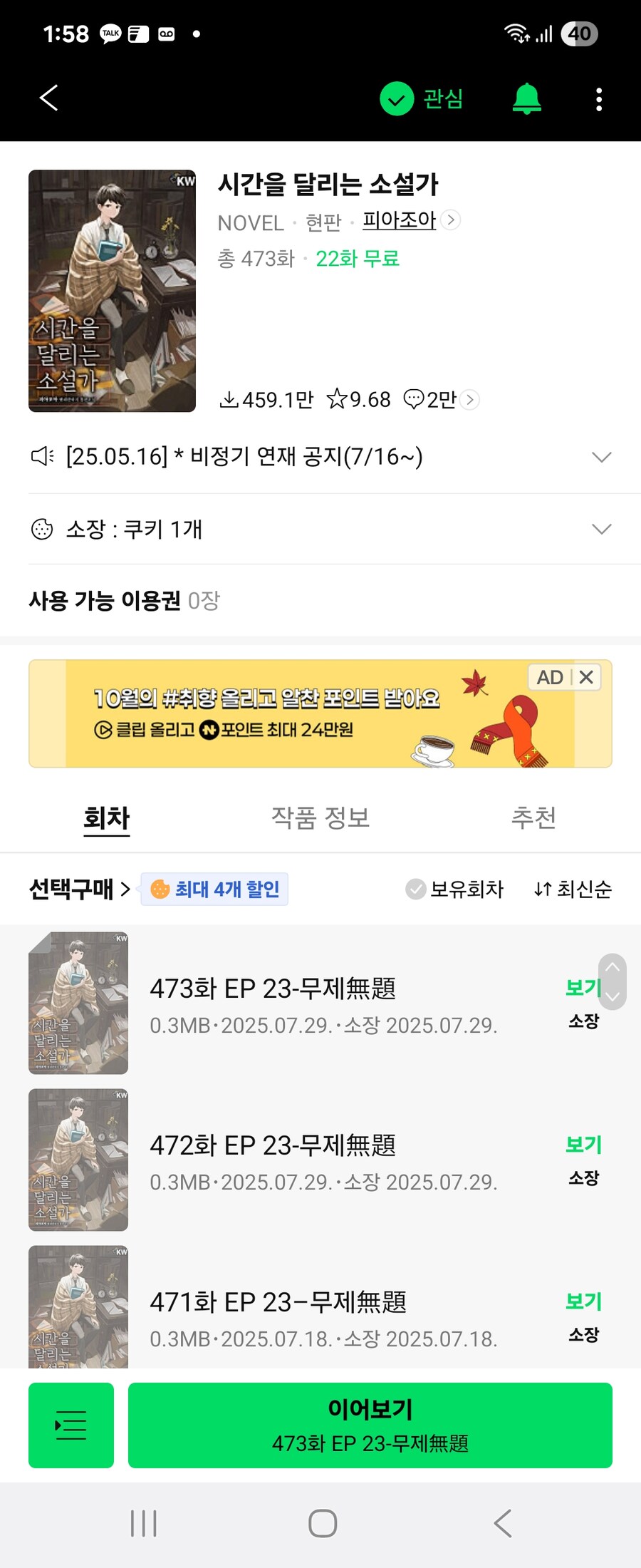This screenshot has height=1568, width=641.
Task: Switch to the 작품 정보 tab
Action: (320, 817)
